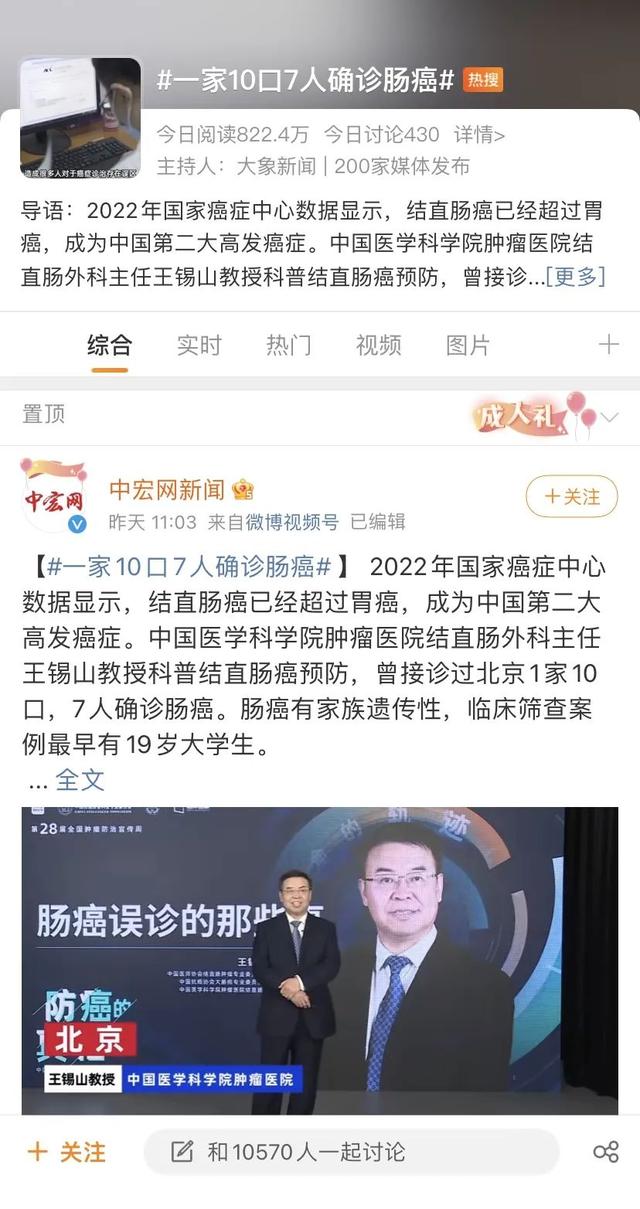The image size is (640, 1209).
Task: Open the 和10570人一起讨论 discussion box
Action: (x=350, y=1152)
